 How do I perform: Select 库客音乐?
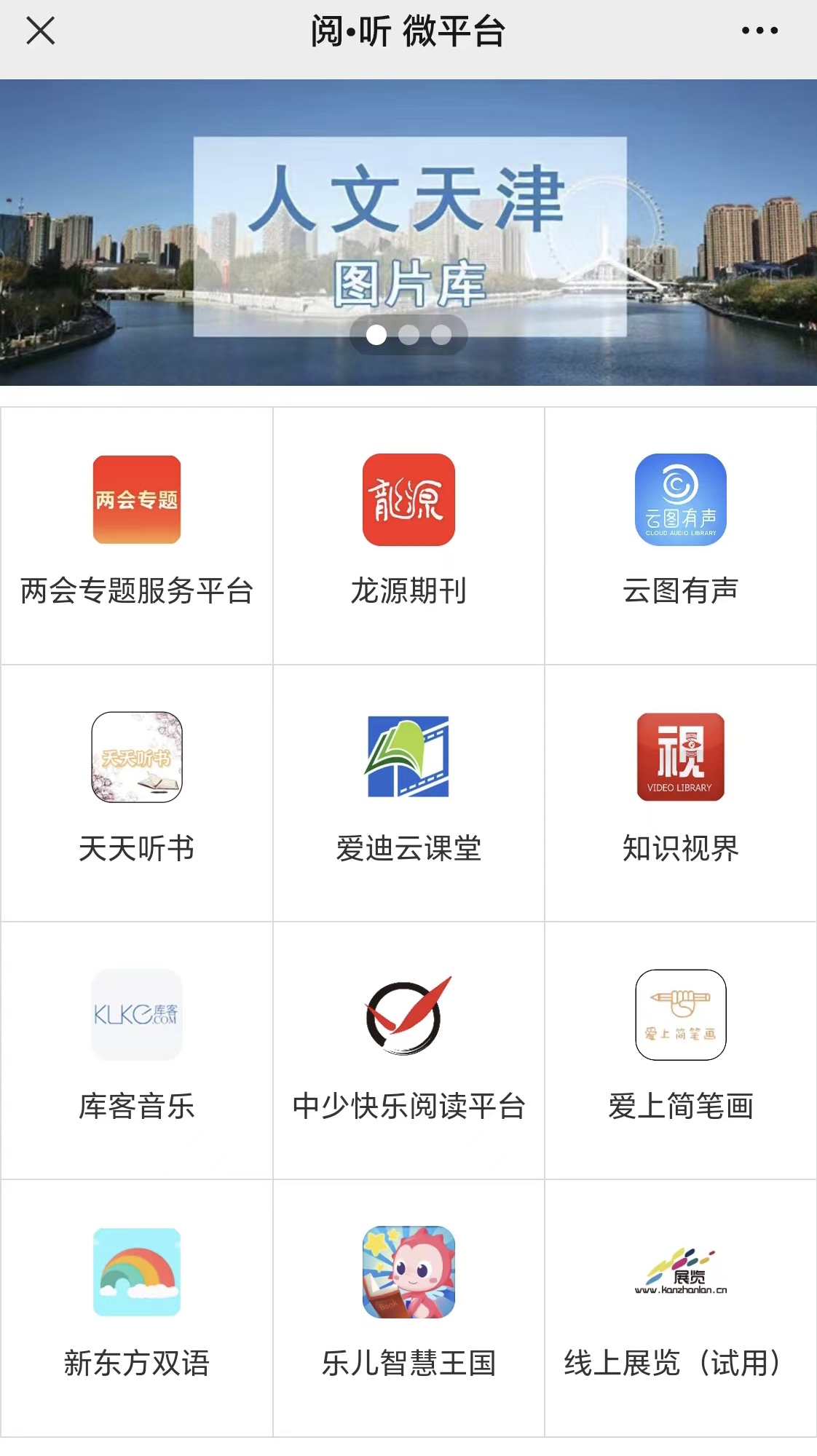(x=137, y=1050)
